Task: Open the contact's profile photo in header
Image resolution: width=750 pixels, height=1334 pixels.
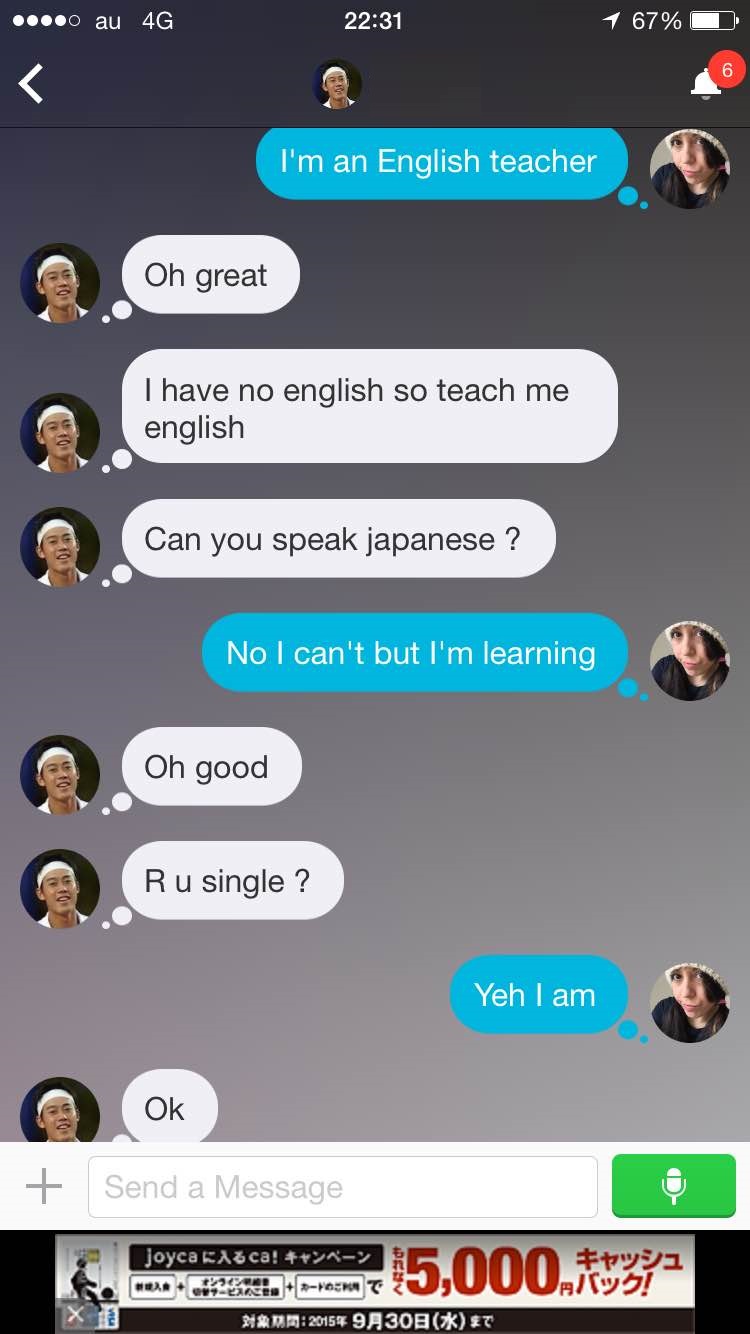Action: tap(337, 84)
